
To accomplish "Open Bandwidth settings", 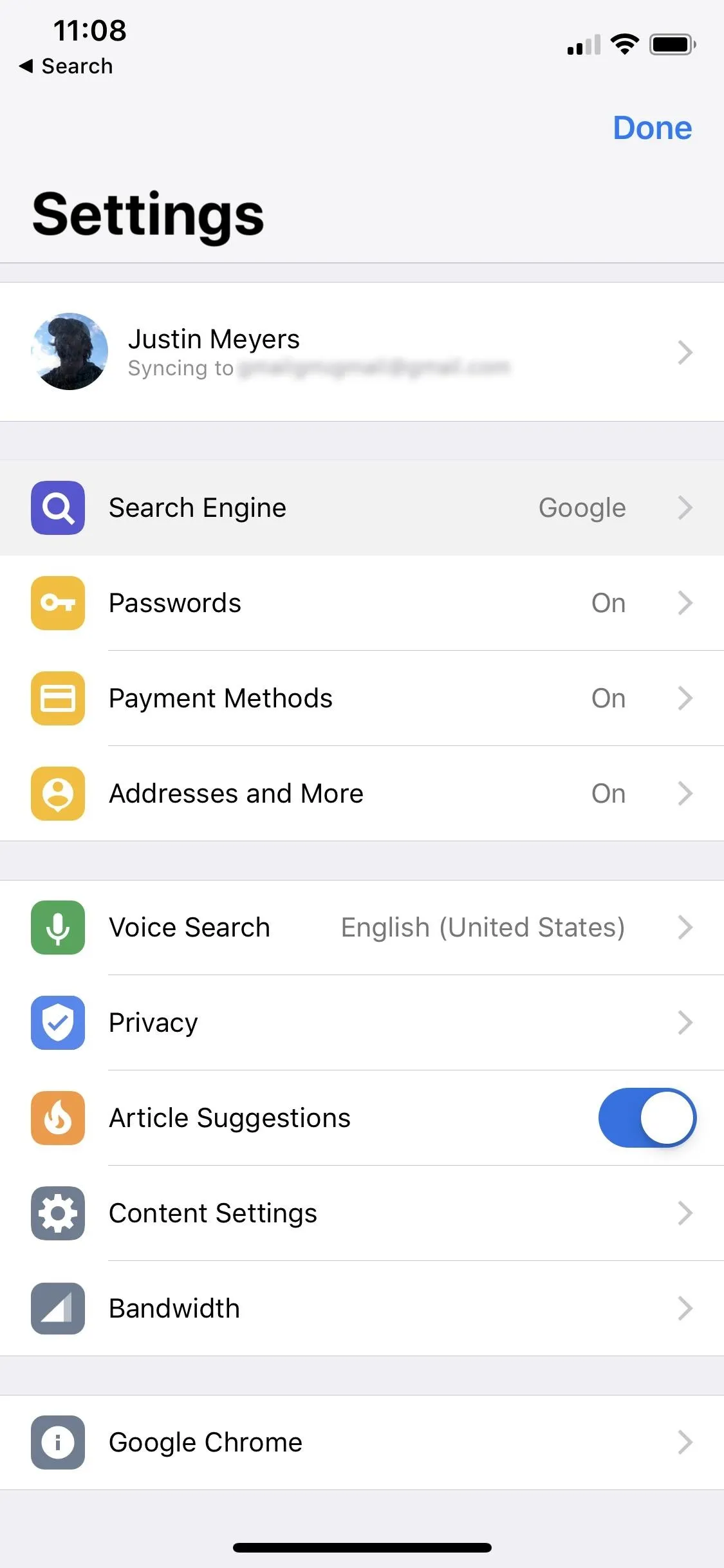I will (362, 1309).
